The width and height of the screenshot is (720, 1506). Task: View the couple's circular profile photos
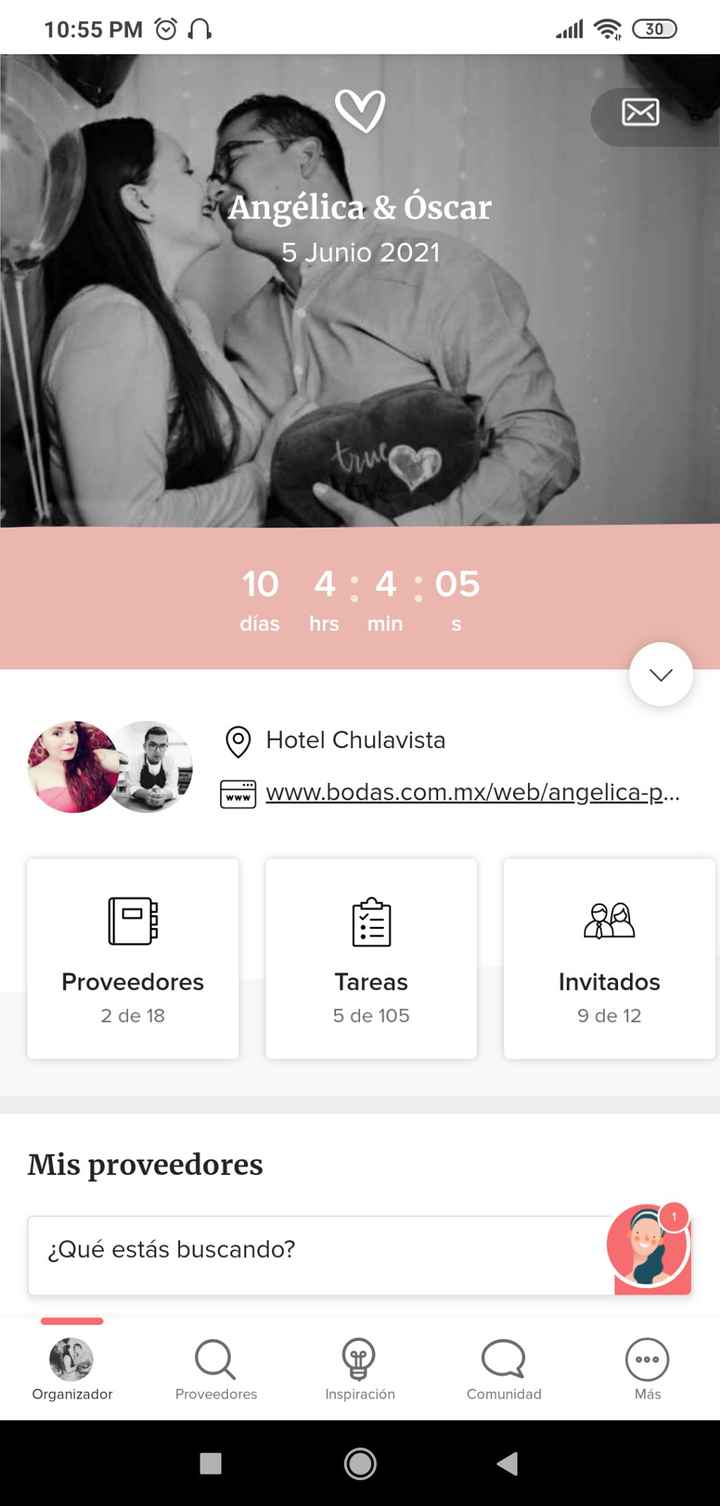[x=110, y=767]
